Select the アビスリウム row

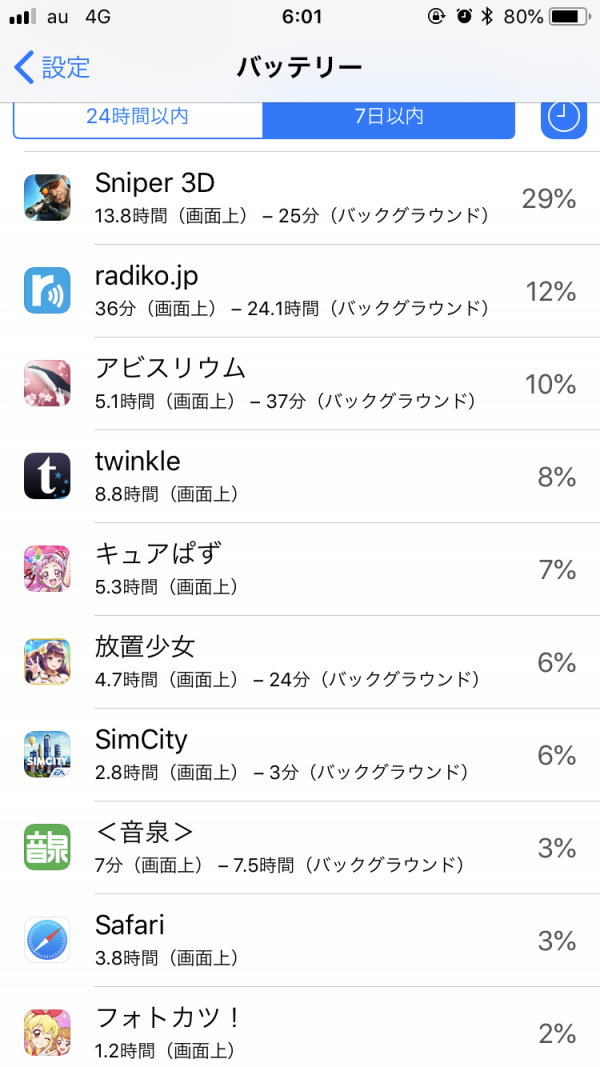300,384
